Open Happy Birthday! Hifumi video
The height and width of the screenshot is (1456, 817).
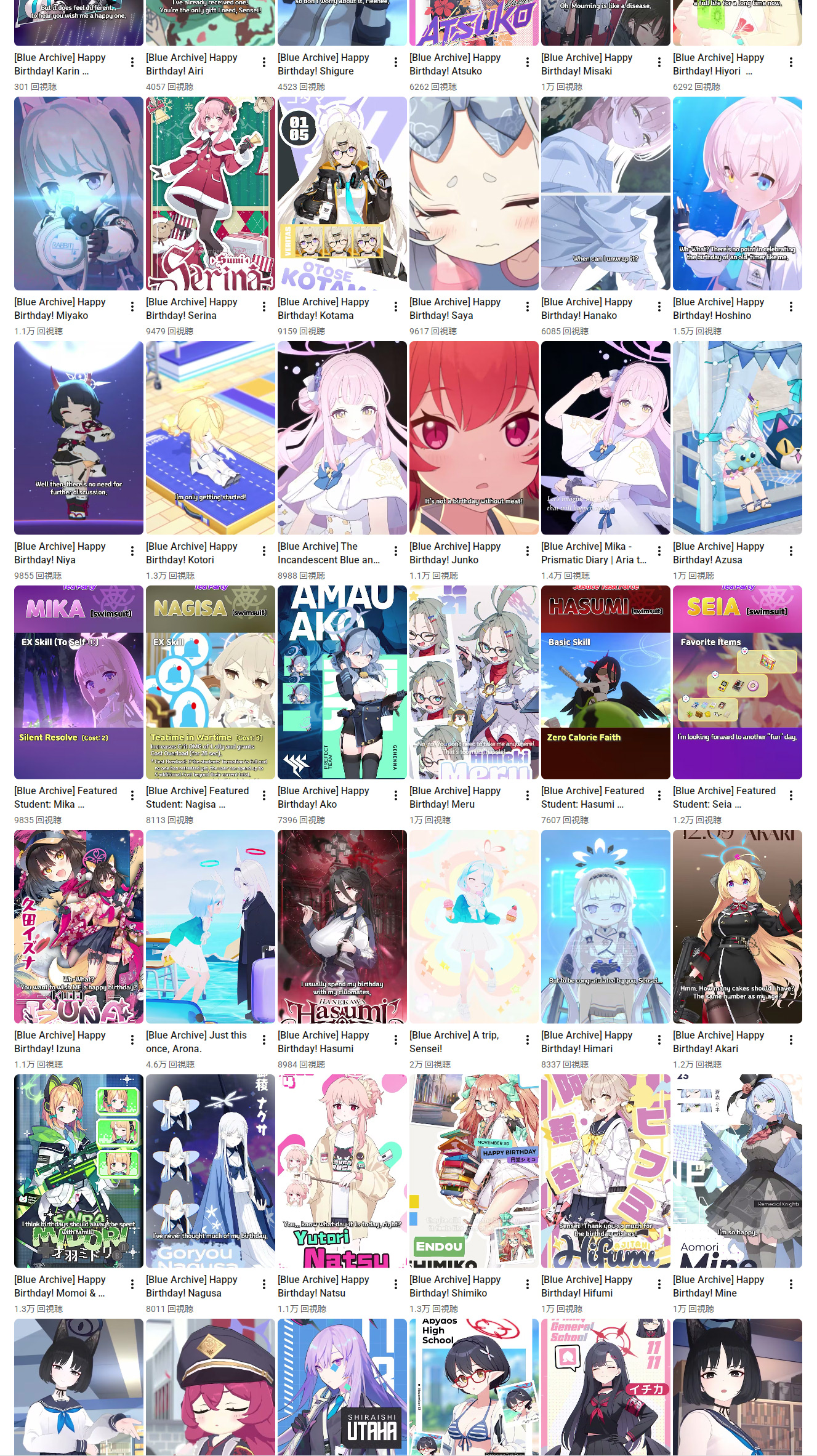pos(606,1171)
